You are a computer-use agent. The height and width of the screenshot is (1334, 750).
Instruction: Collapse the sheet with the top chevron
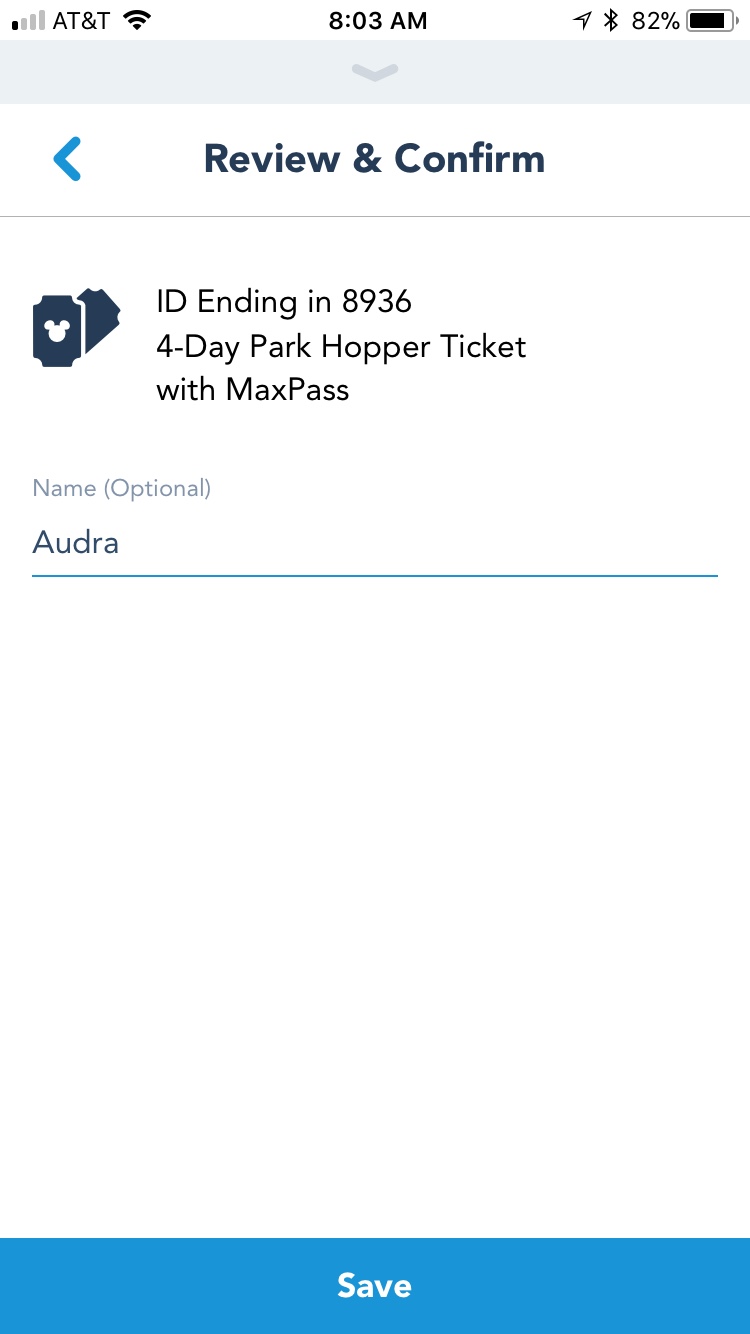[375, 72]
